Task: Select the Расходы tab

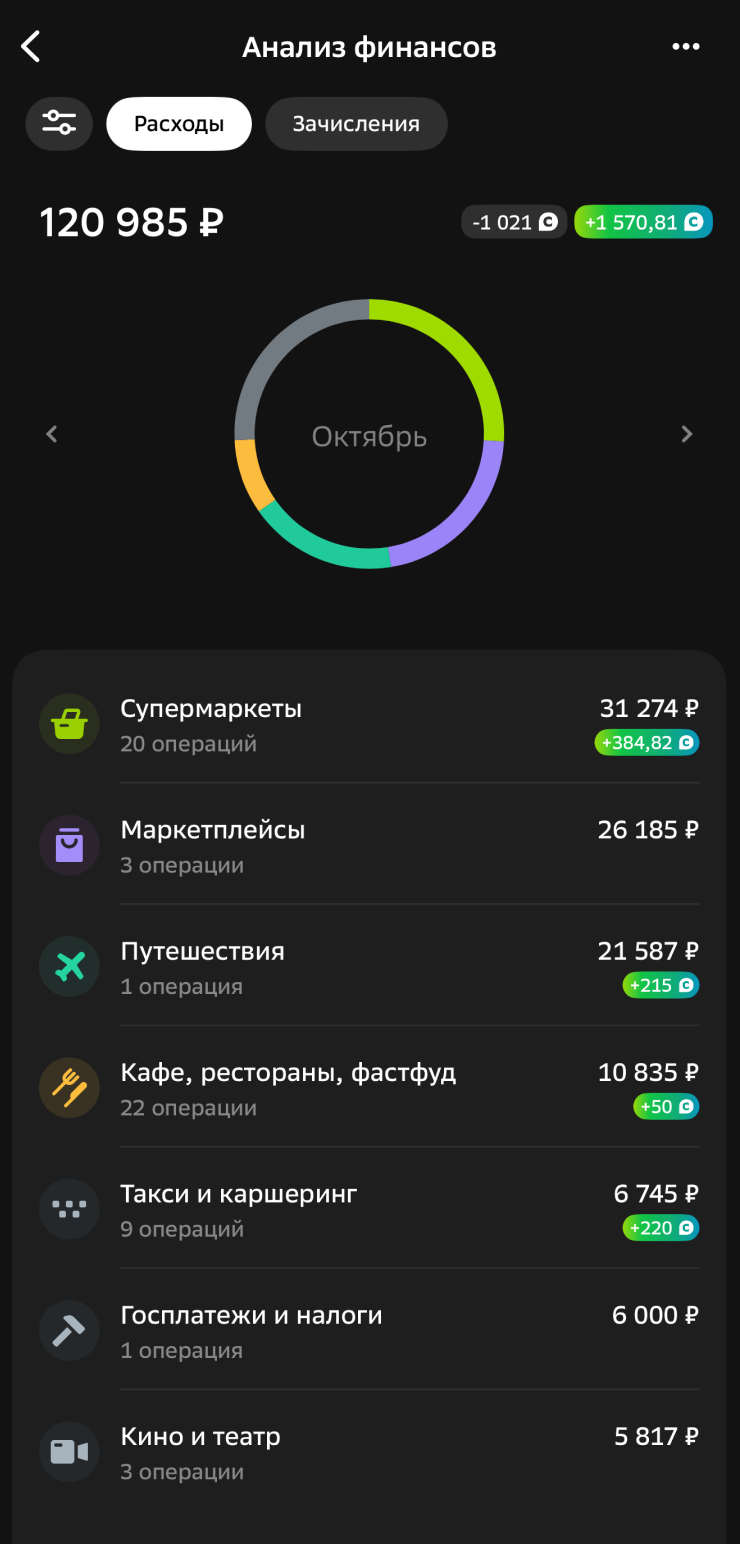Action: coord(179,124)
